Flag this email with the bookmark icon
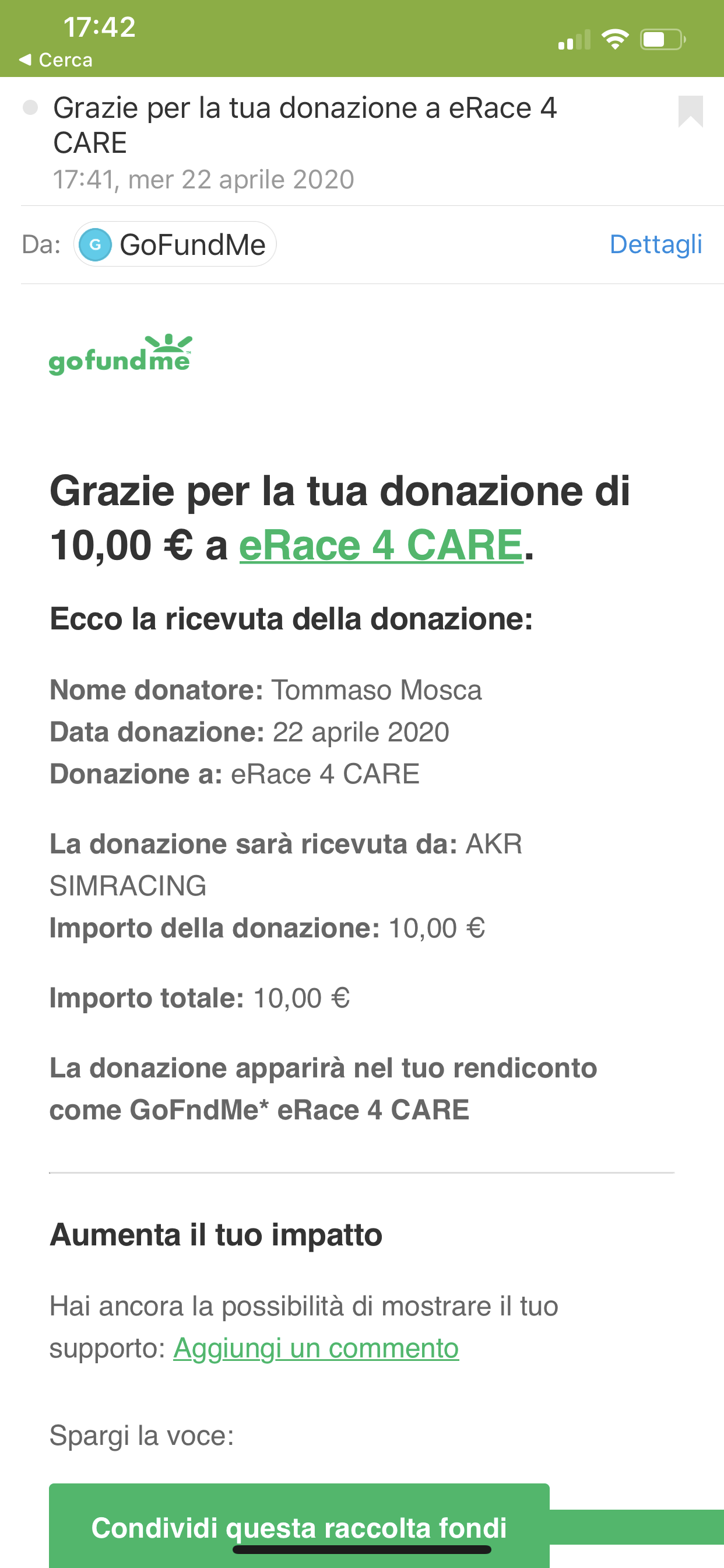The image size is (724, 1568). pos(690,111)
